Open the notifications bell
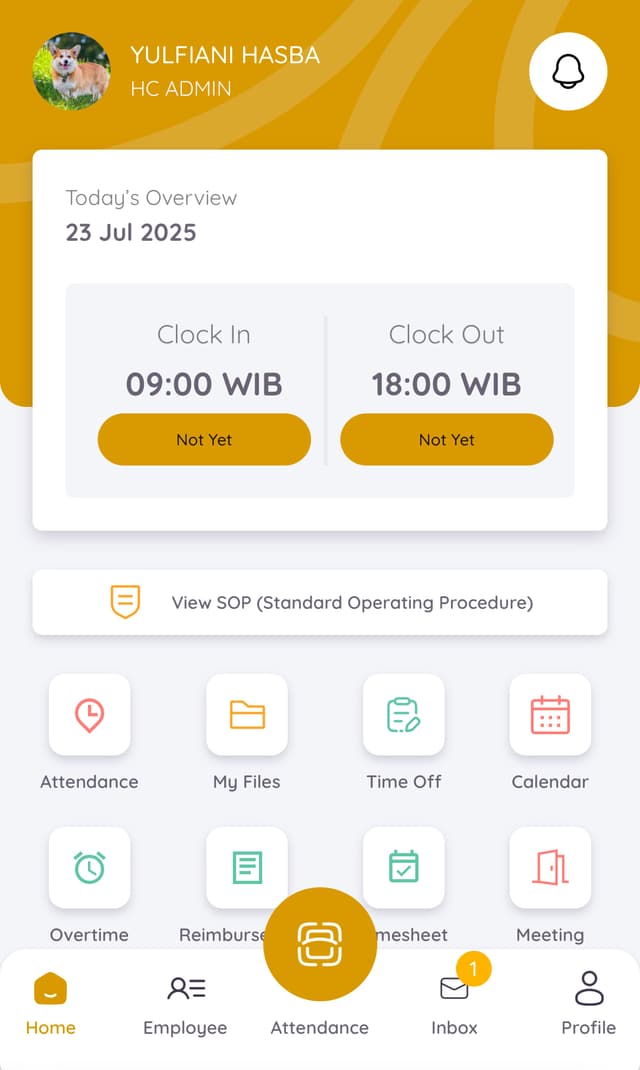Viewport: 640px width, 1070px height. (568, 71)
